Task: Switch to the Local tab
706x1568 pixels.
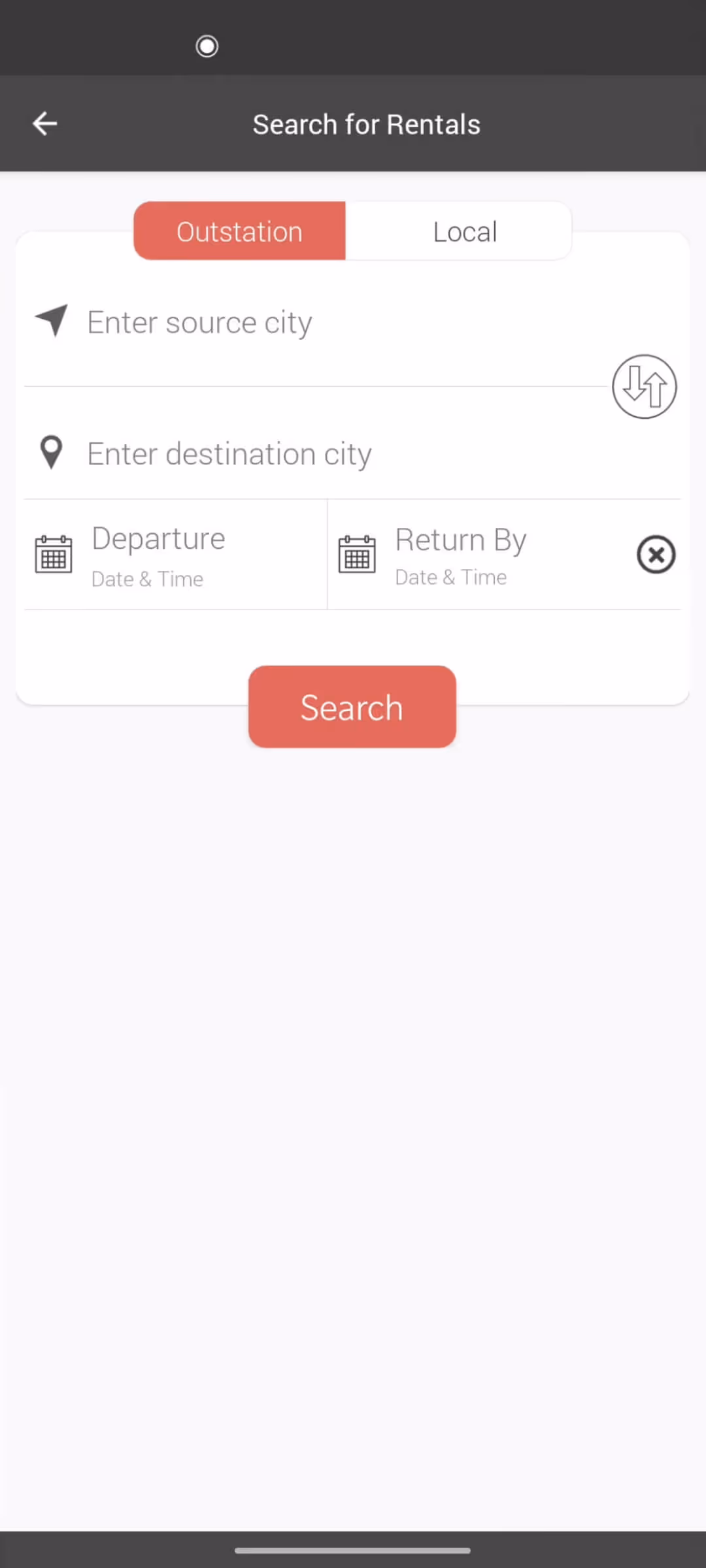Action: (464, 231)
